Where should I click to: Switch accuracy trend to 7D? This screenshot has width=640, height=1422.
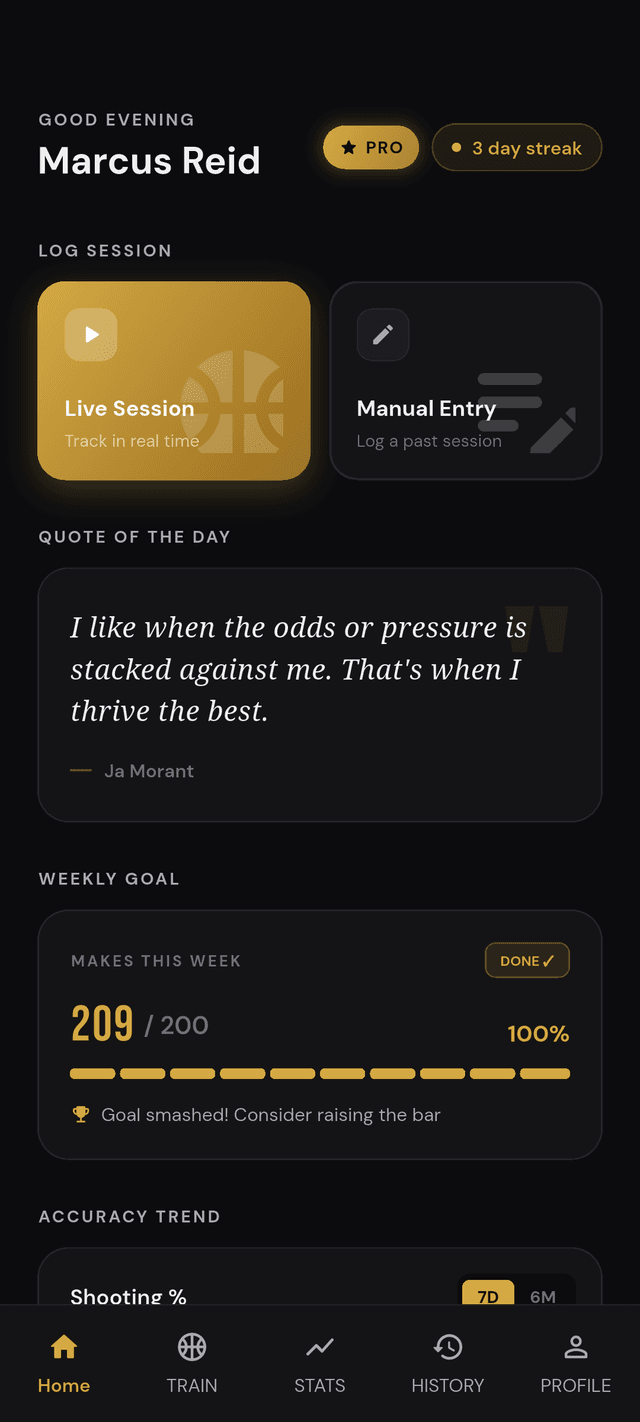pyautogui.click(x=488, y=1294)
